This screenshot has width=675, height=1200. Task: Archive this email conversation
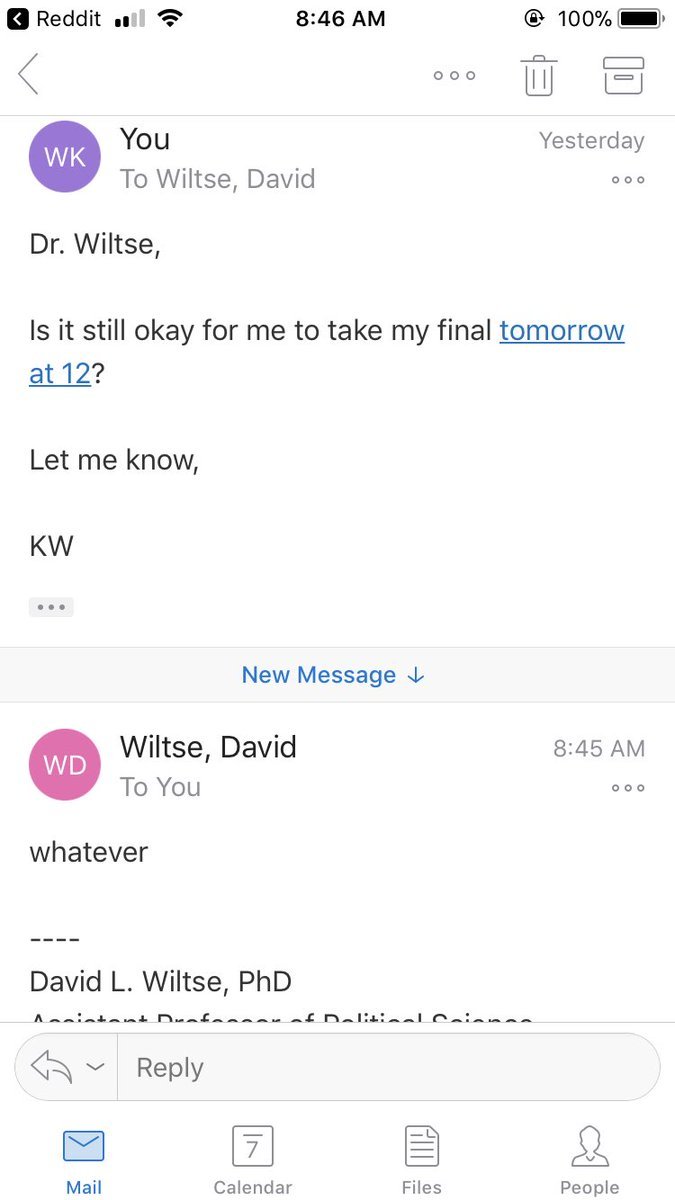(x=623, y=76)
